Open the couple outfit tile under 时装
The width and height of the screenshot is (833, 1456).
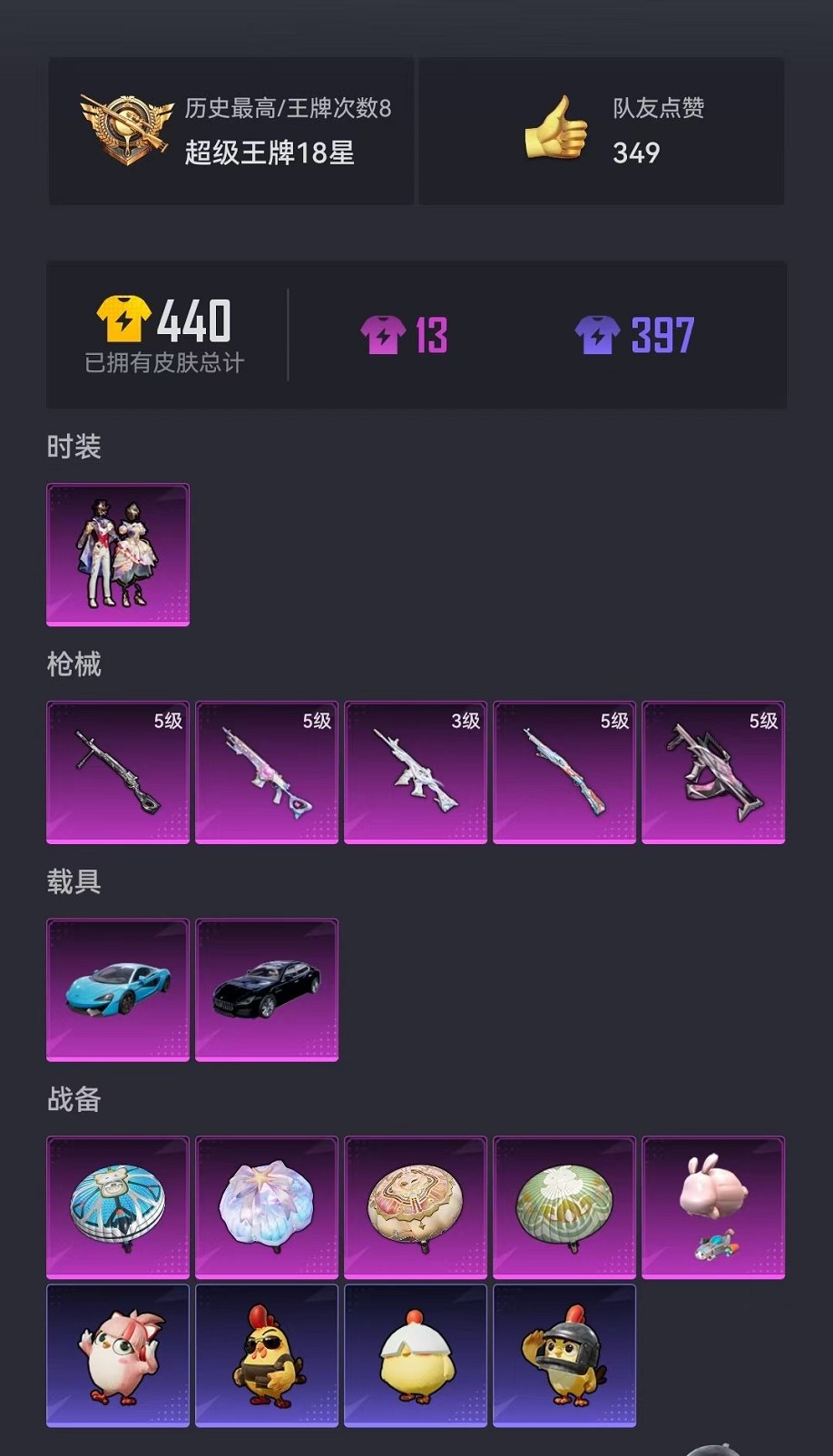click(x=118, y=555)
